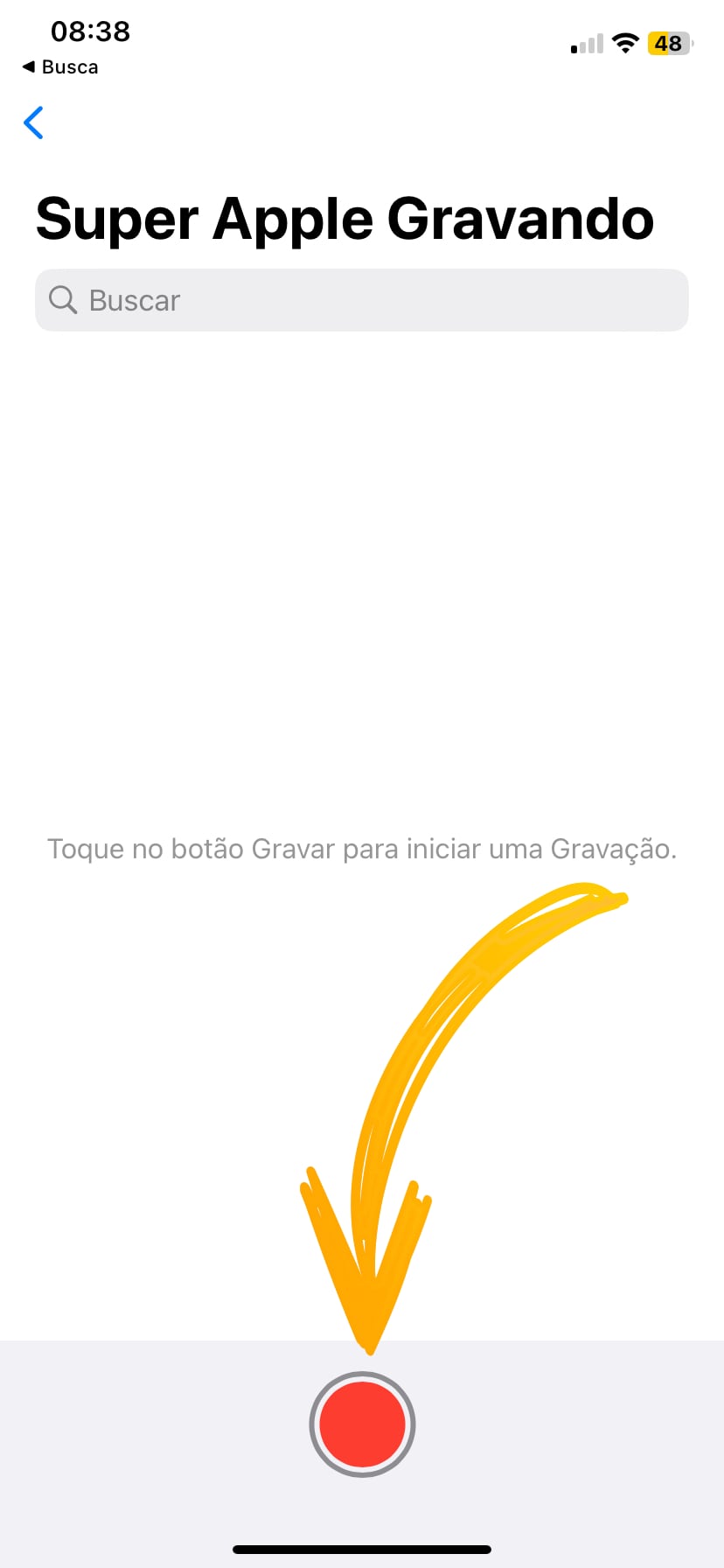Select the title Super Apple Gravando
Image resolution: width=724 pixels, height=1568 pixels.
(344, 219)
